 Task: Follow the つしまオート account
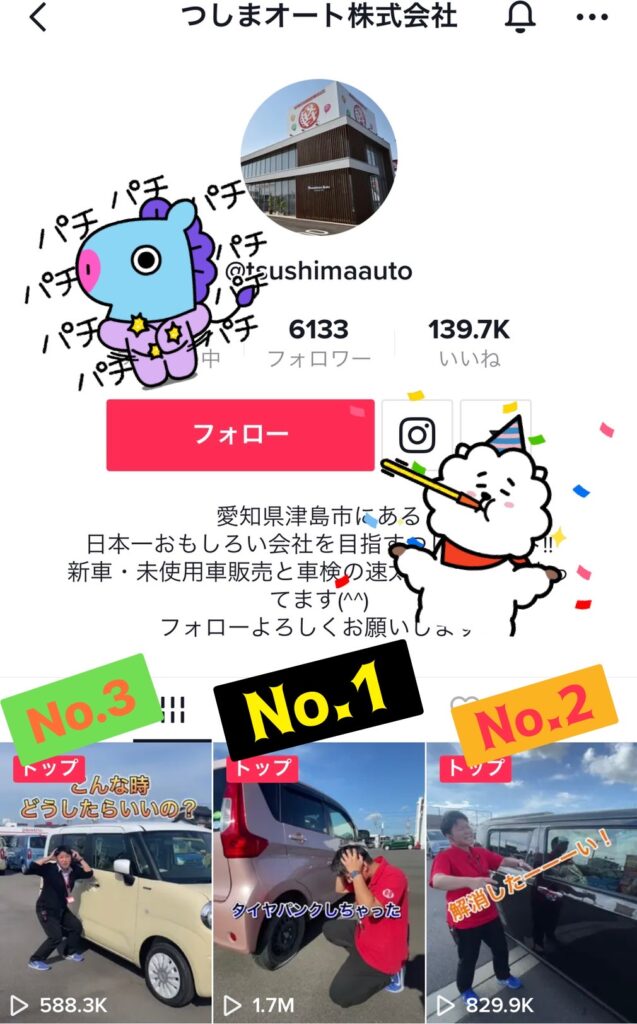click(240, 435)
